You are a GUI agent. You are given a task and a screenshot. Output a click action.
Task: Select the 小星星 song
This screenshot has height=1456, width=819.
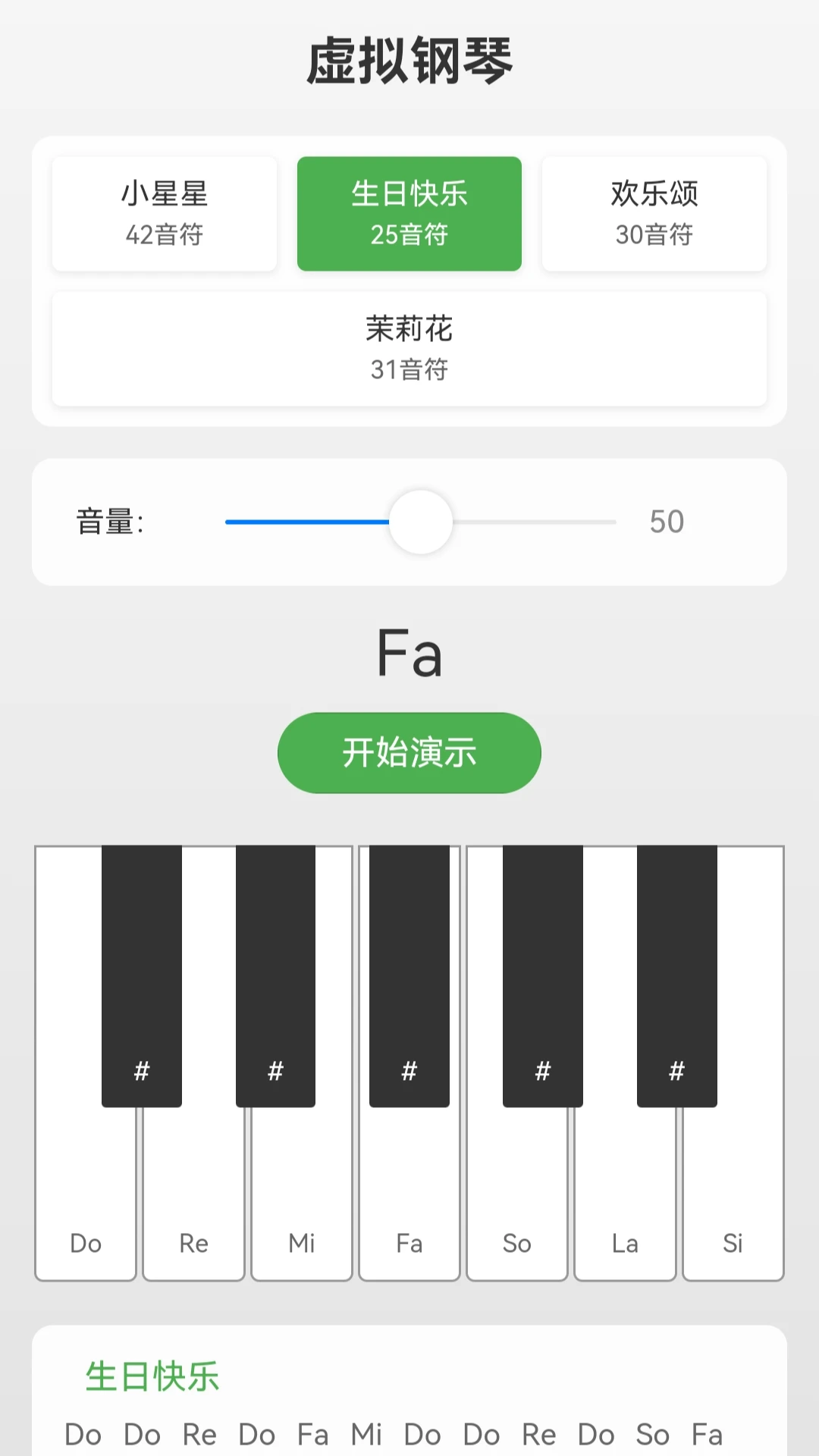pos(164,214)
